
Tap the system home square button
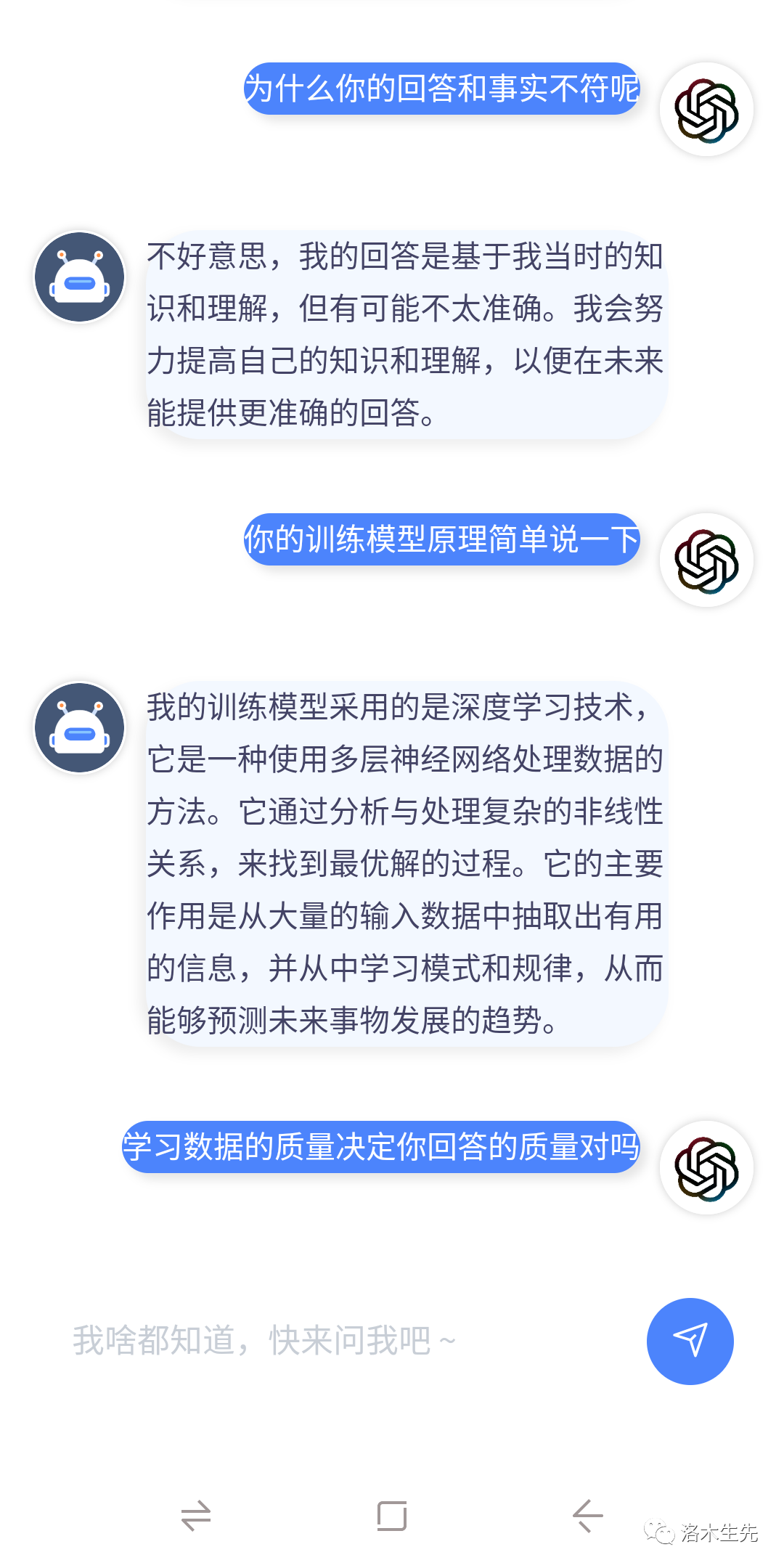(392, 1516)
